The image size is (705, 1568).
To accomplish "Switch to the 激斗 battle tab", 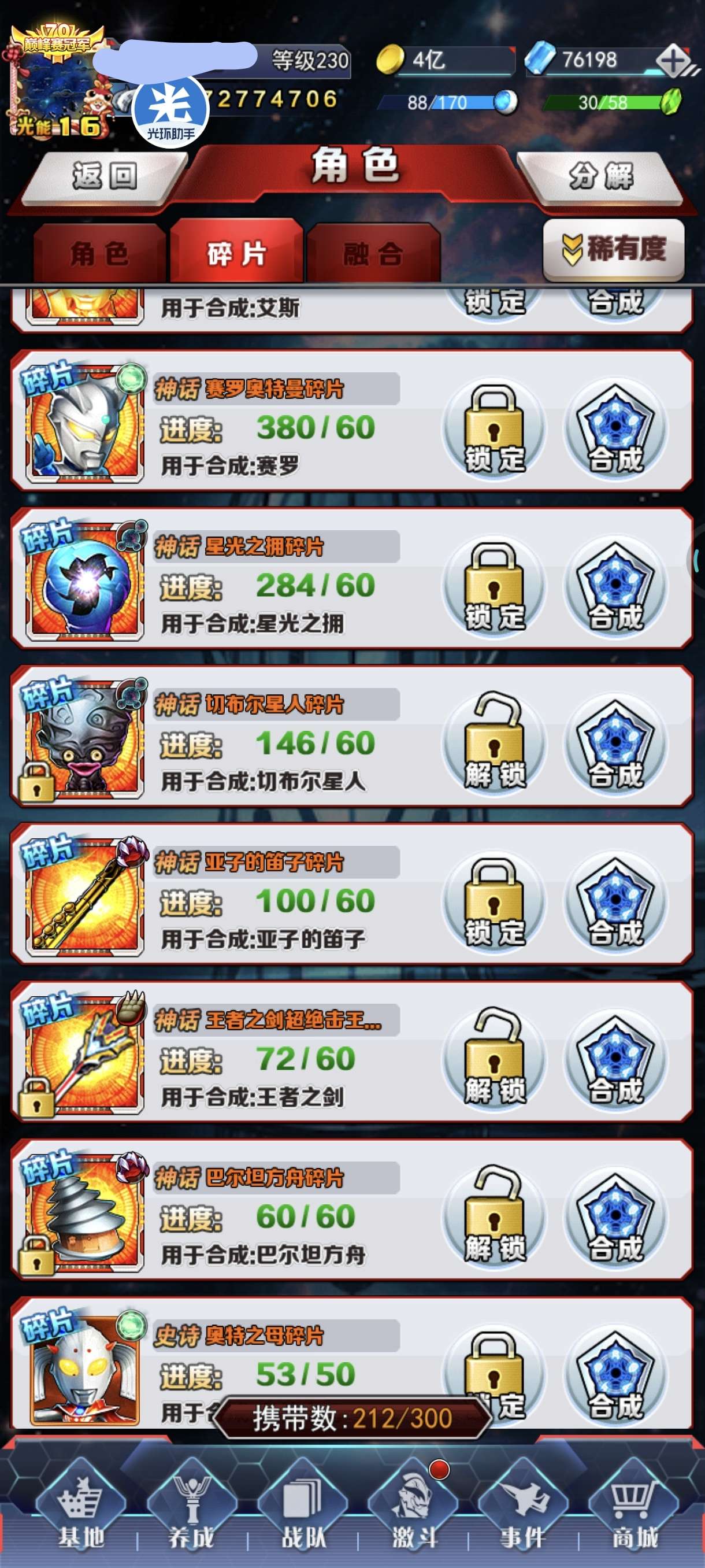I will (414, 1511).
